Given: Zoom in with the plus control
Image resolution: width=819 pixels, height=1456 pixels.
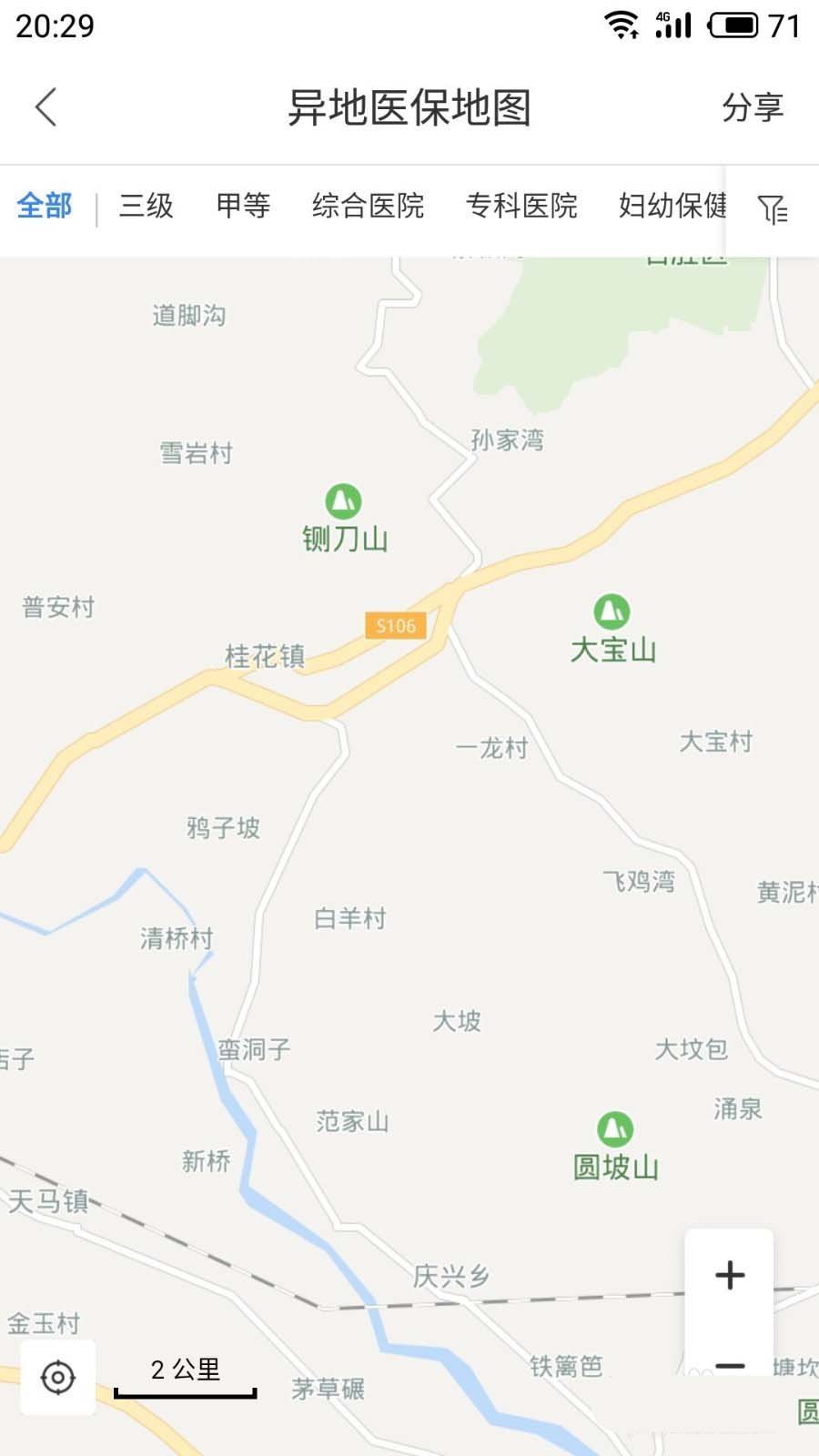Looking at the screenshot, I should point(730,1274).
